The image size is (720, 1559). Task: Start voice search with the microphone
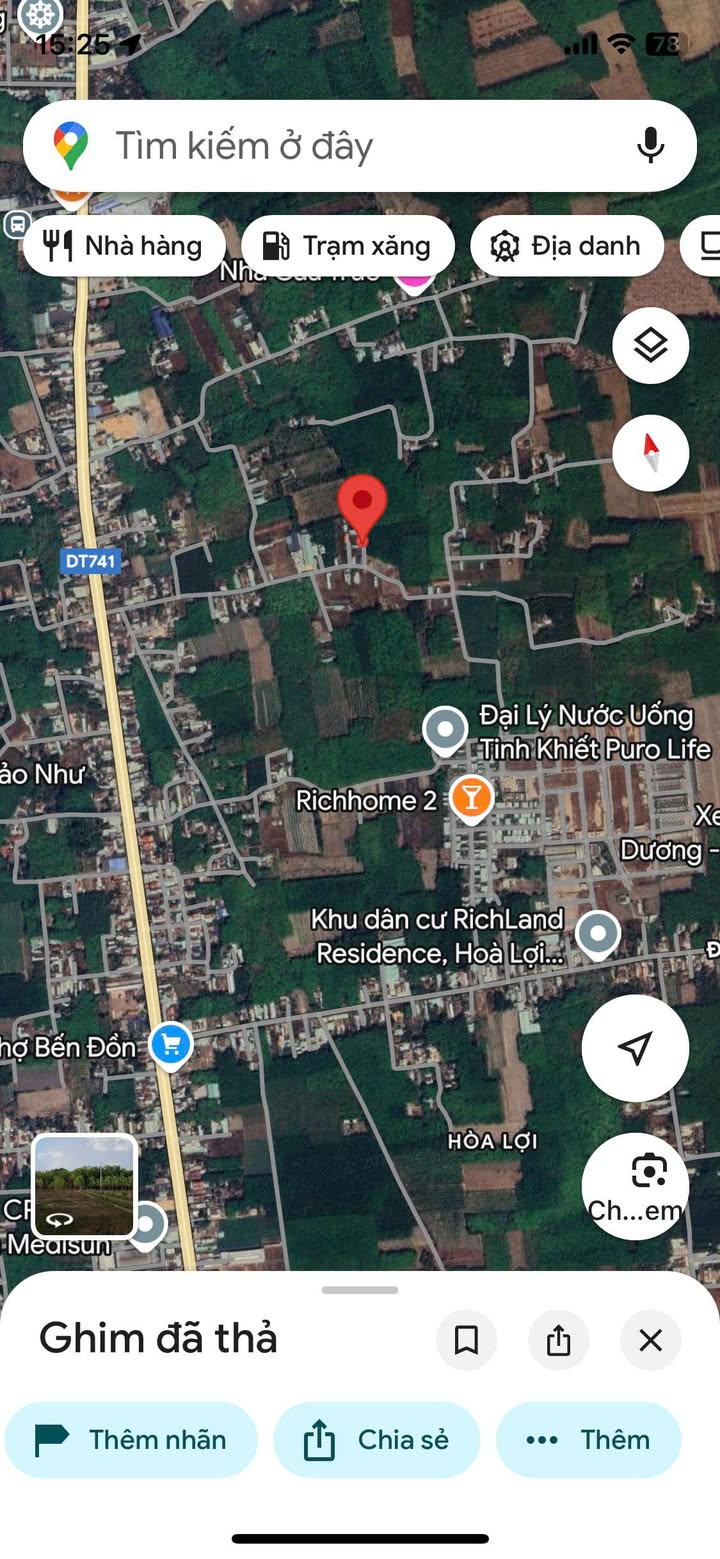[x=651, y=146]
